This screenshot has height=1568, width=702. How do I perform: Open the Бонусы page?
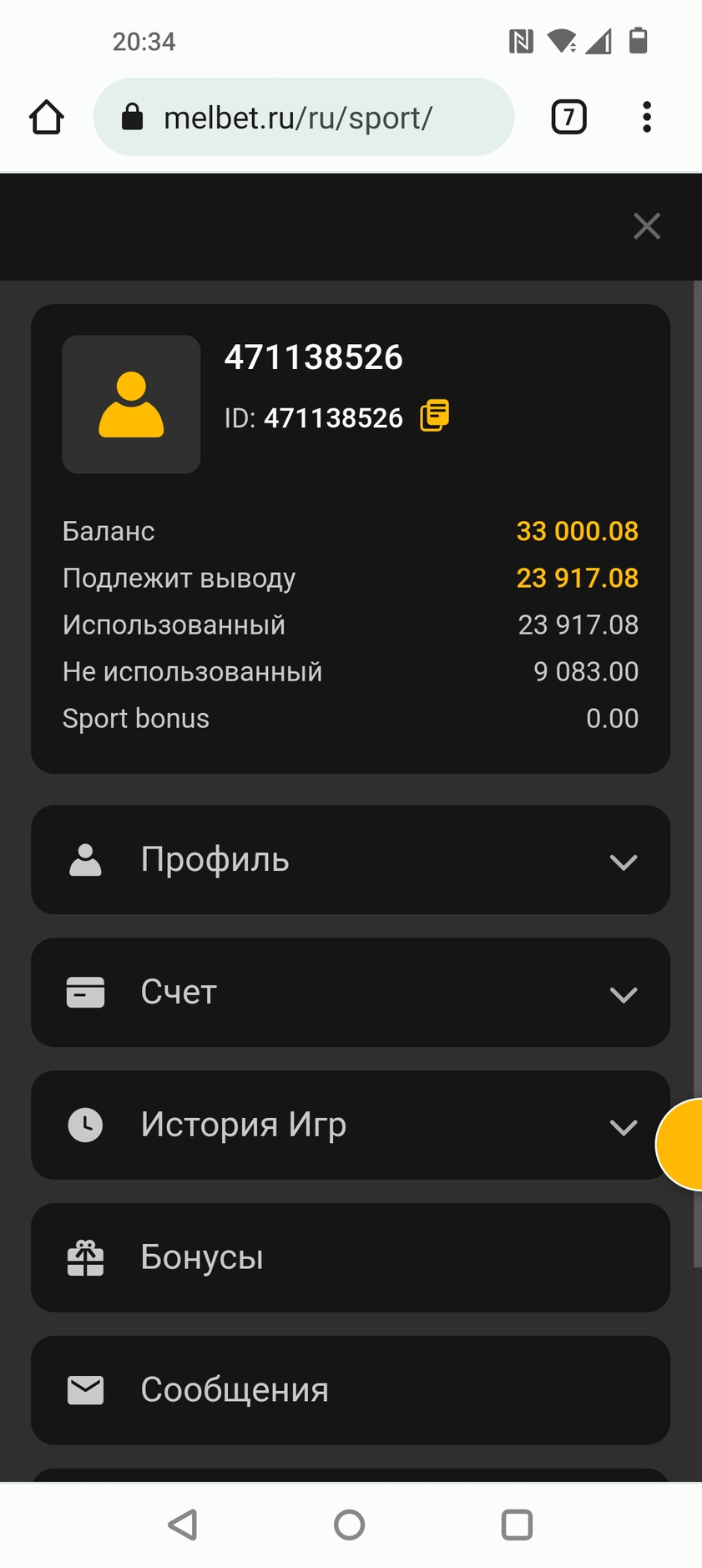(x=351, y=1258)
